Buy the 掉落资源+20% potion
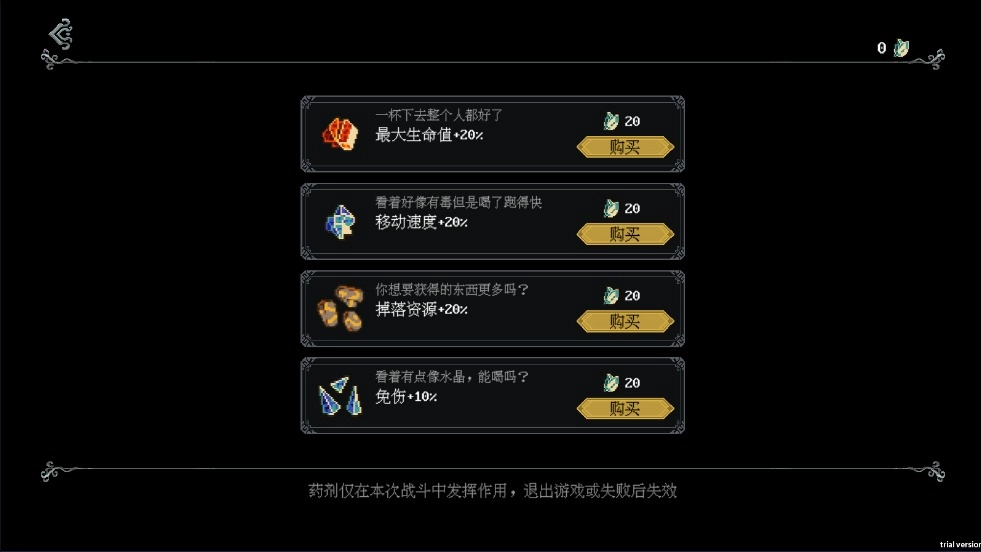 tap(625, 321)
